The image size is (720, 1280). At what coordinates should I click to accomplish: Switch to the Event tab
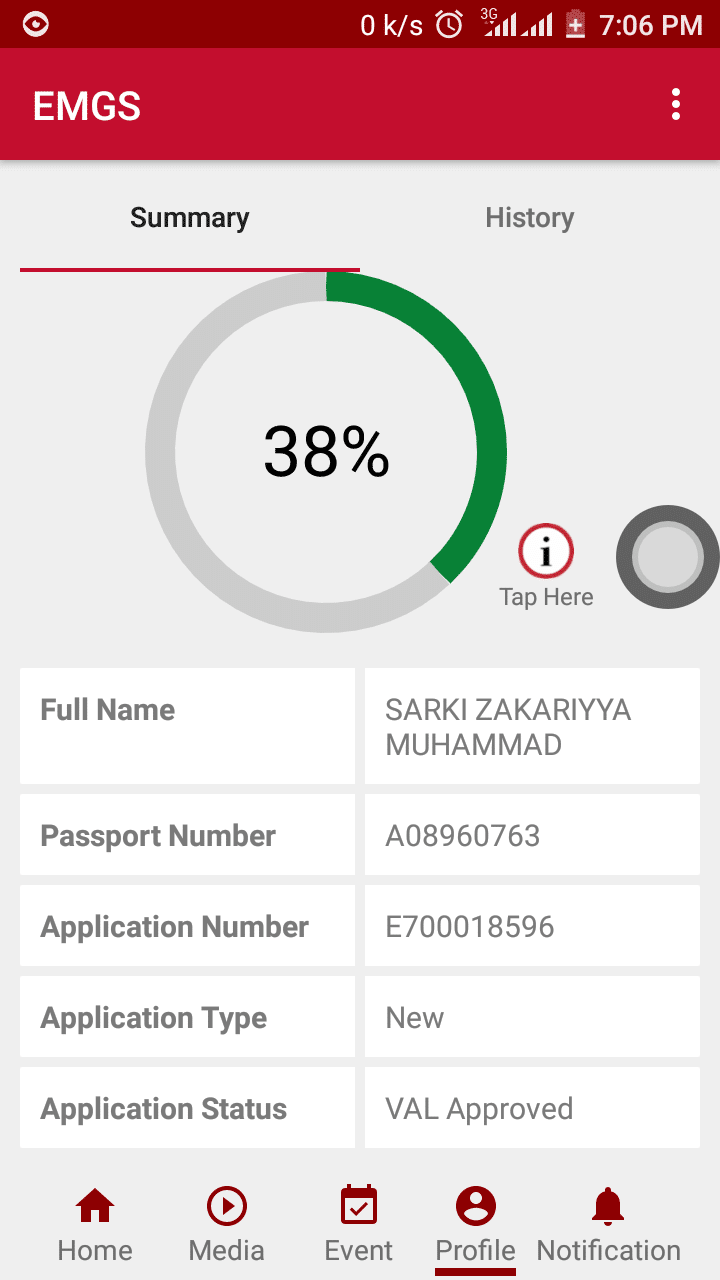coord(359,1225)
